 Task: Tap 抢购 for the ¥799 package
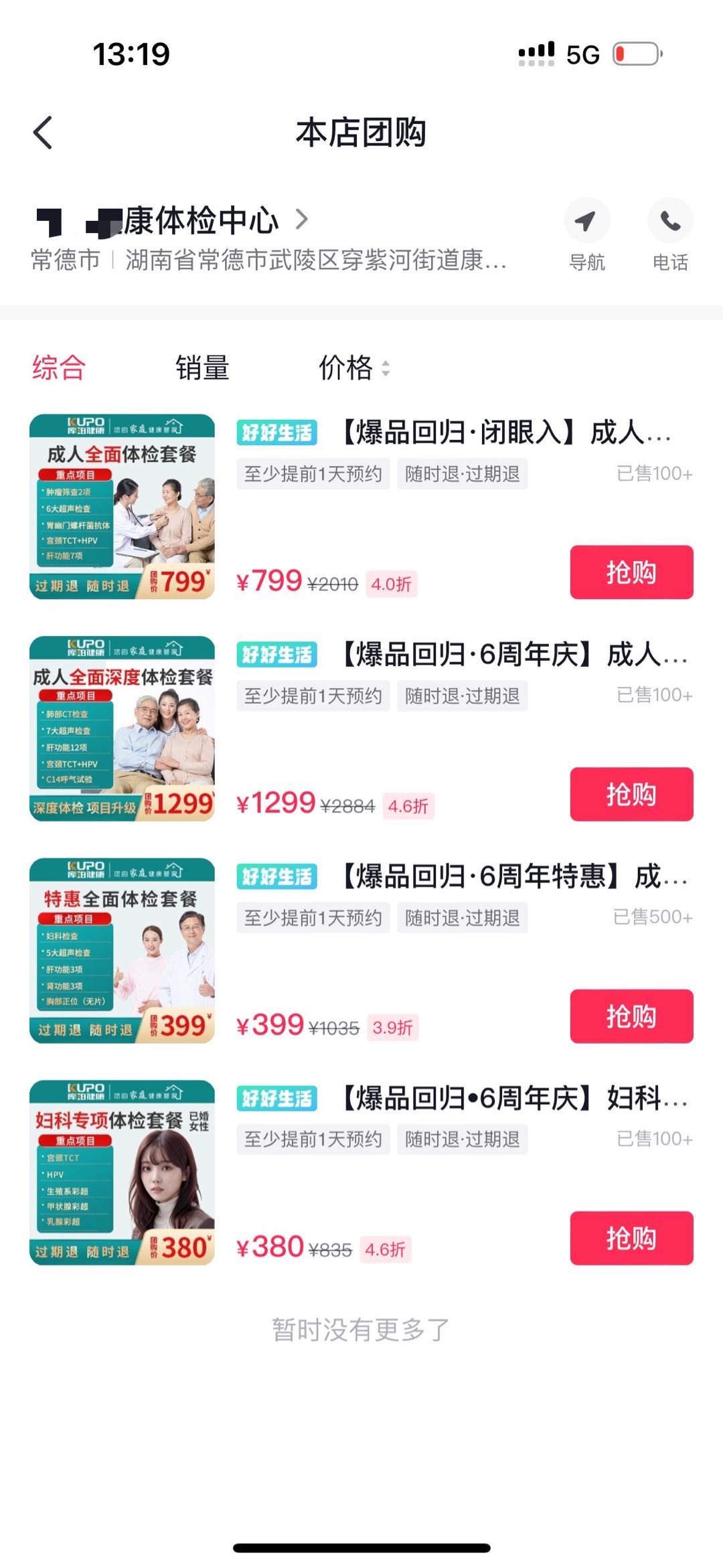pos(631,572)
